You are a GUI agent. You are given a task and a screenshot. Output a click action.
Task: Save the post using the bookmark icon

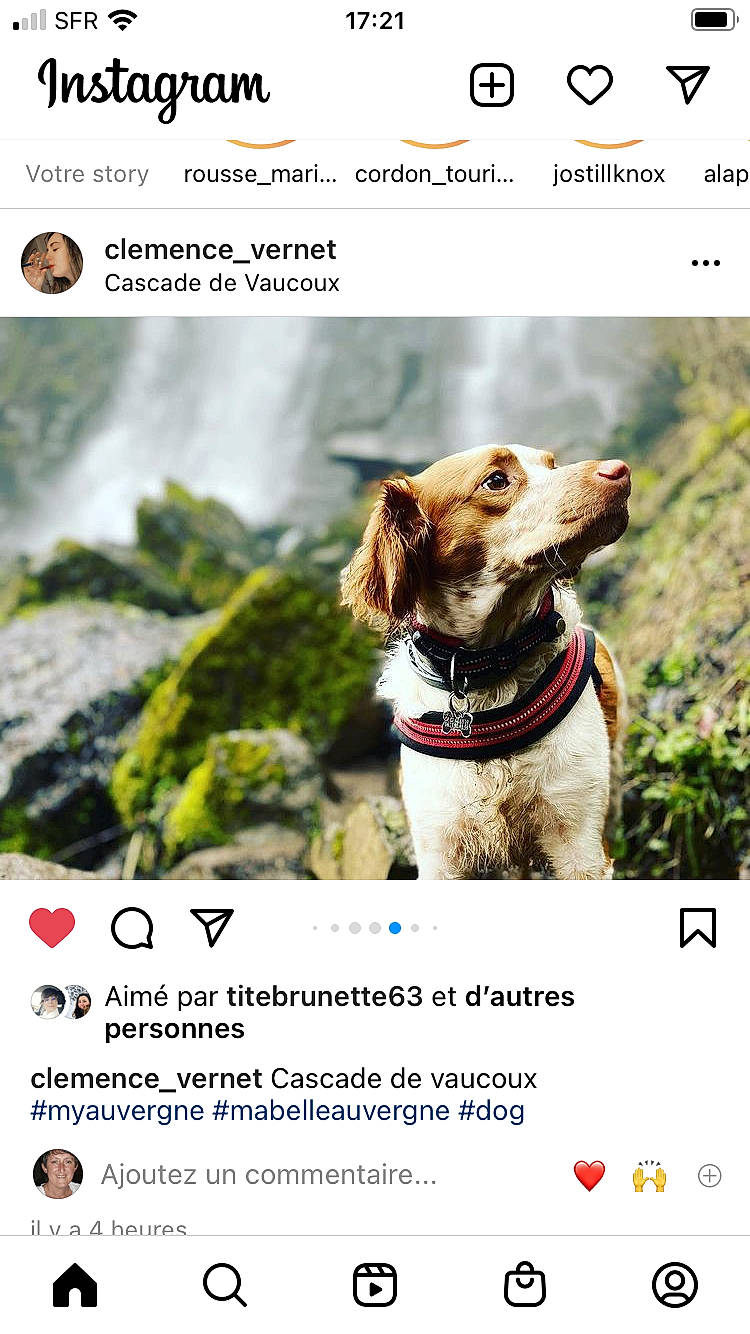pyautogui.click(x=698, y=927)
